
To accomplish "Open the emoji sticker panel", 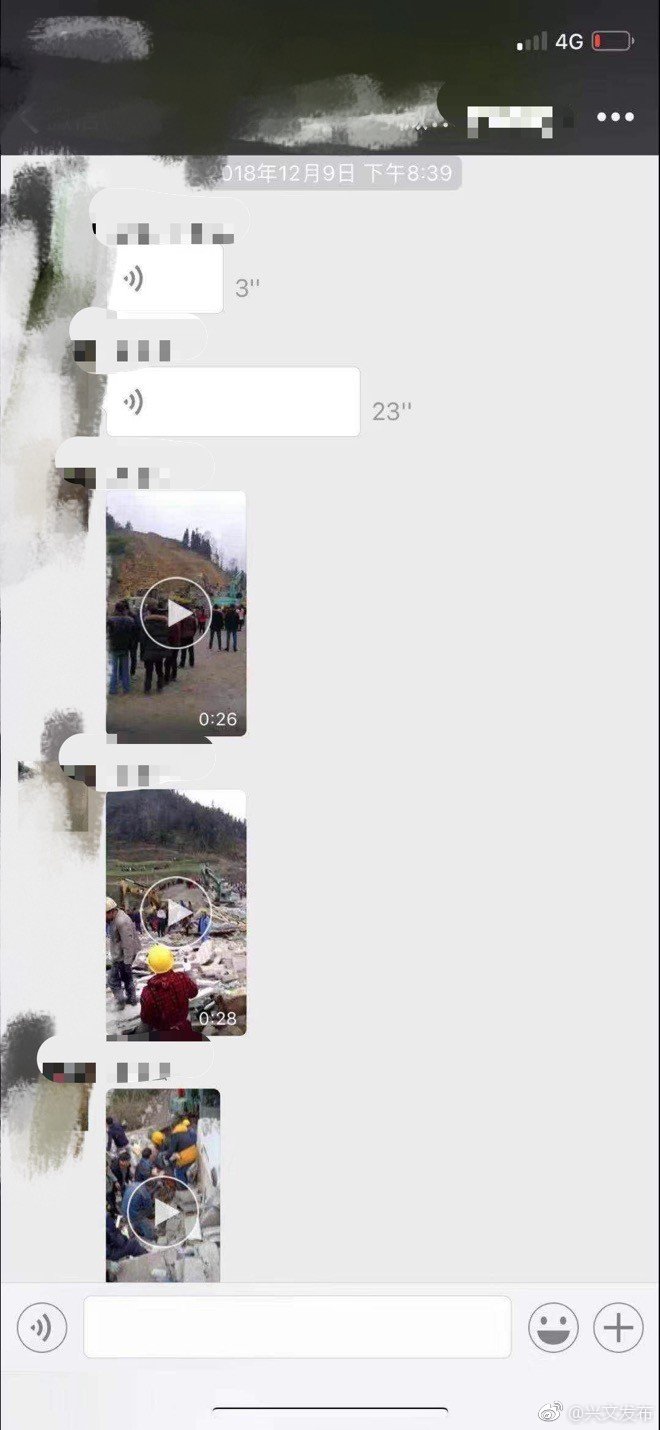I will tap(553, 1328).
